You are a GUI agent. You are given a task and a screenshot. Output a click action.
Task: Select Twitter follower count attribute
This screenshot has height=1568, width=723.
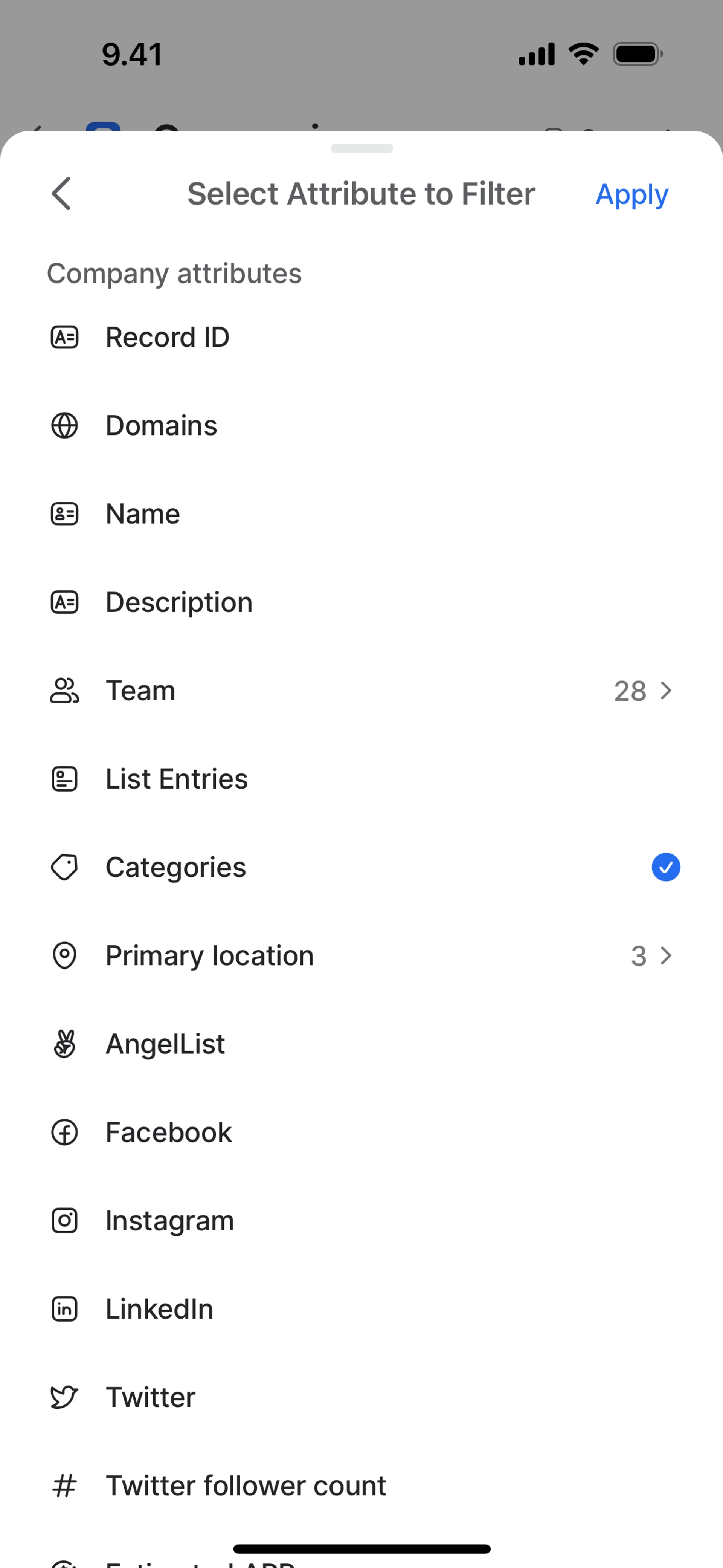pos(246,1485)
